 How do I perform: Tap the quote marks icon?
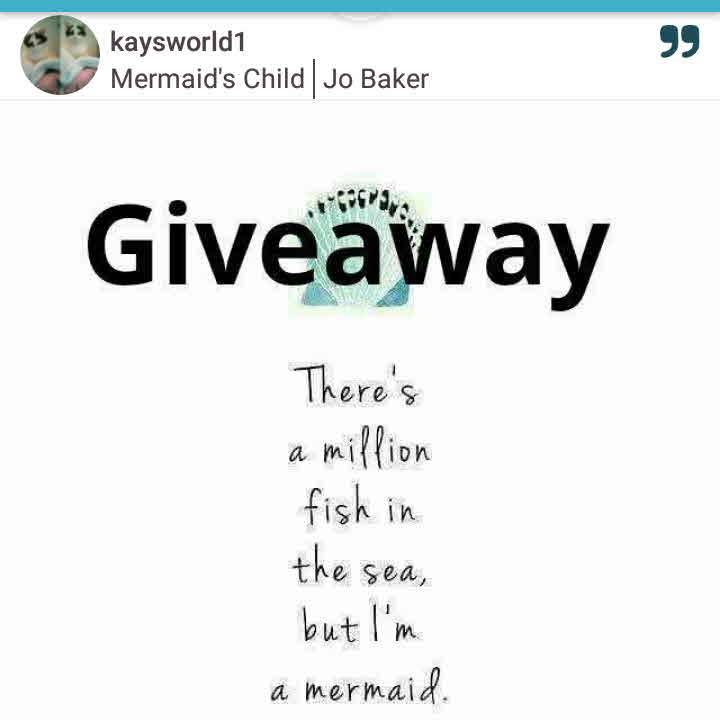pyautogui.click(x=679, y=43)
